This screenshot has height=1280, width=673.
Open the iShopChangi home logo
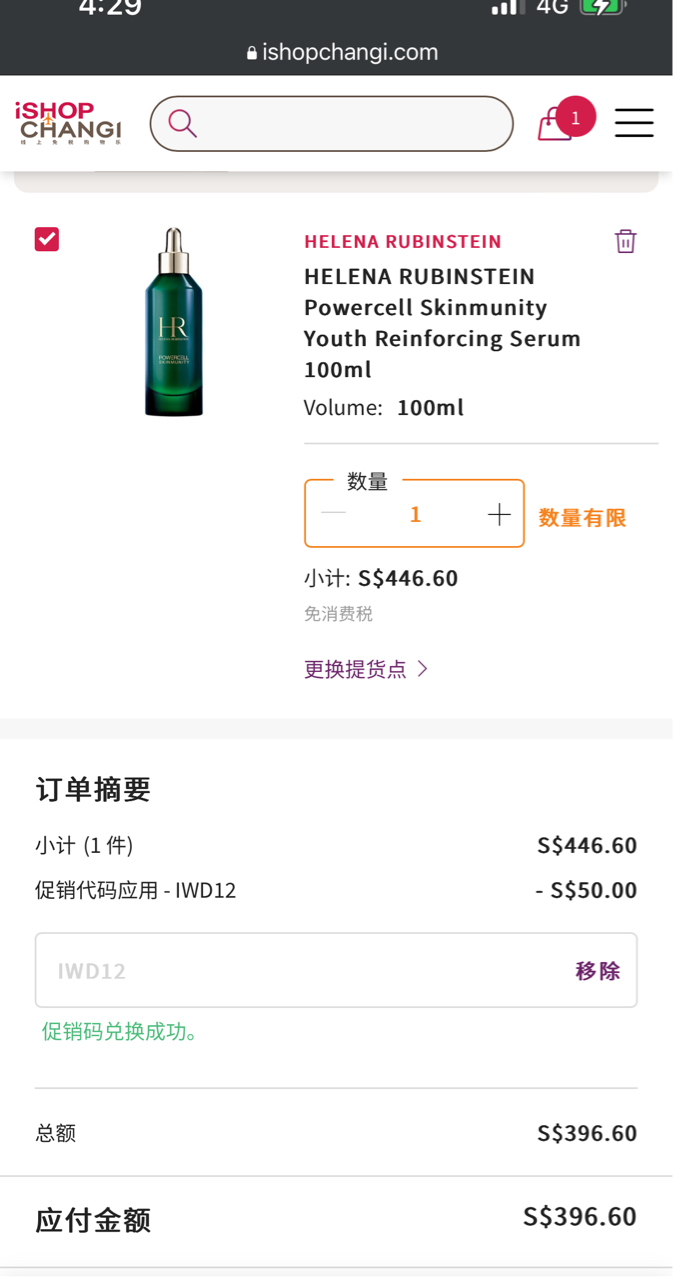pyautogui.click(x=68, y=123)
